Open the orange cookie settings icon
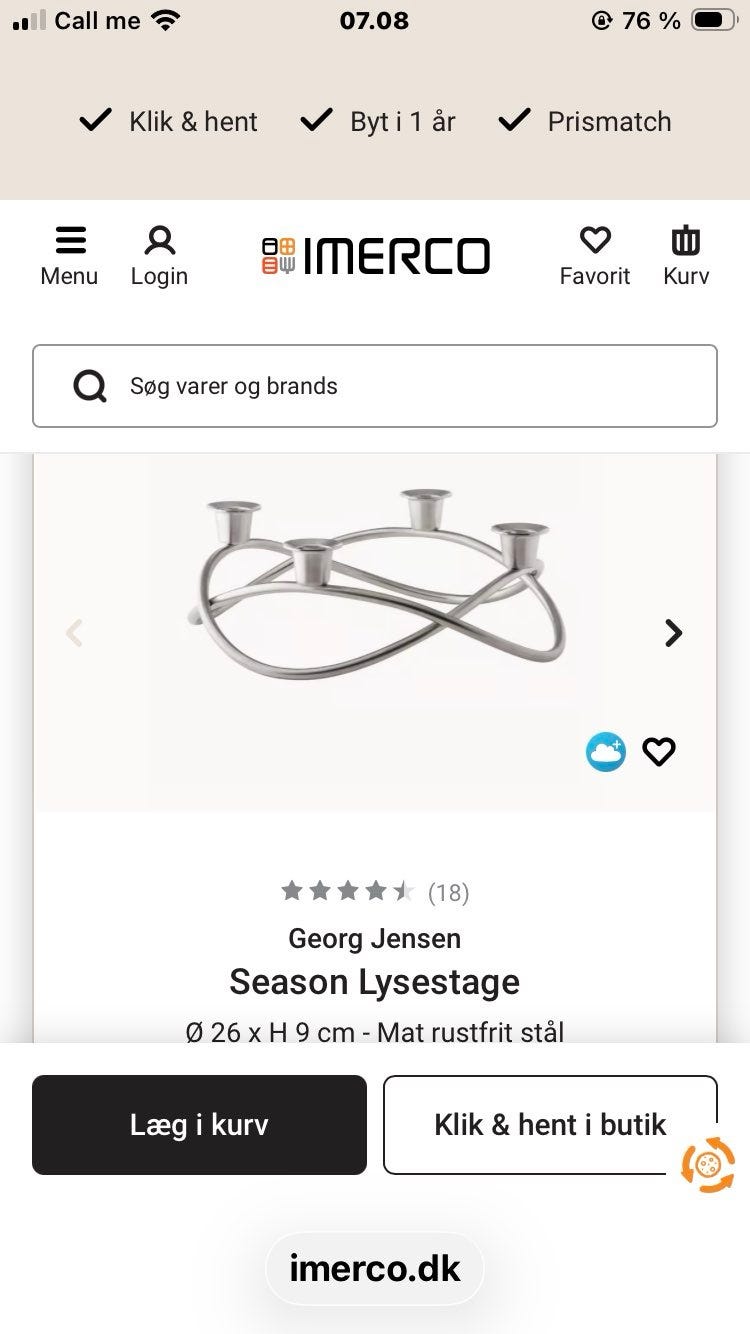The height and width of the screenshot is (1334, 750). click(x=708, y=1164)
